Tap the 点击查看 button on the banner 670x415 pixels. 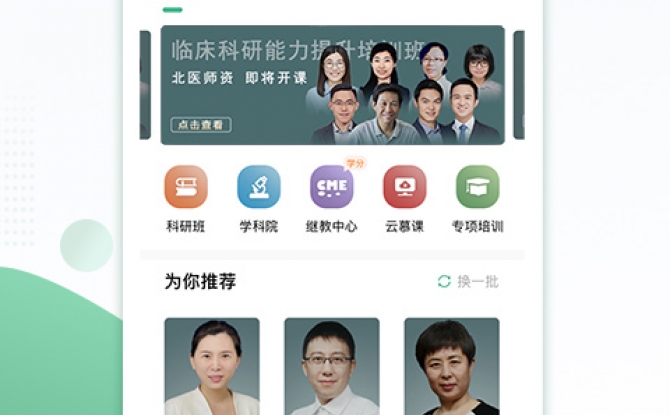point(201,125)
